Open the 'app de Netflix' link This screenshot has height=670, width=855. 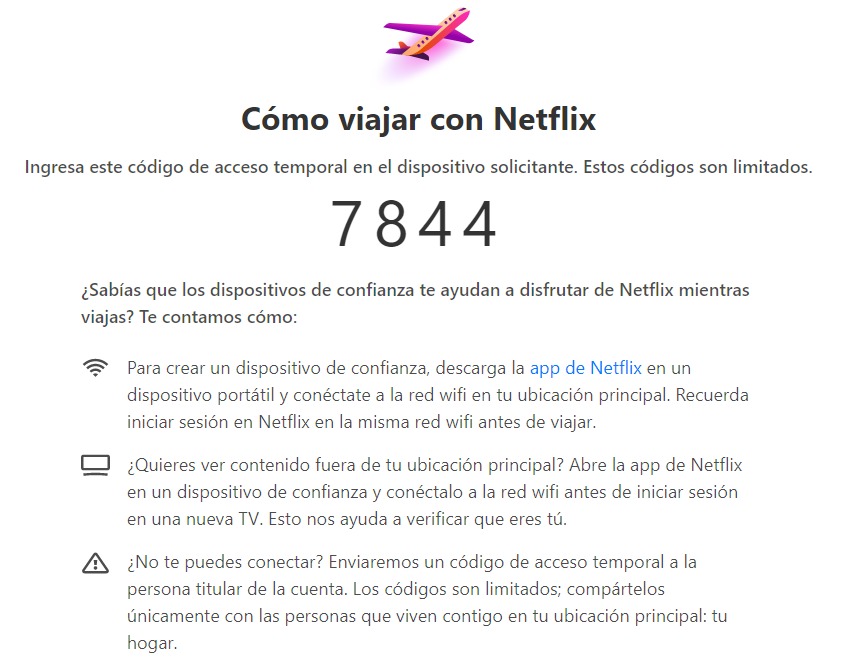pos(585,368)
